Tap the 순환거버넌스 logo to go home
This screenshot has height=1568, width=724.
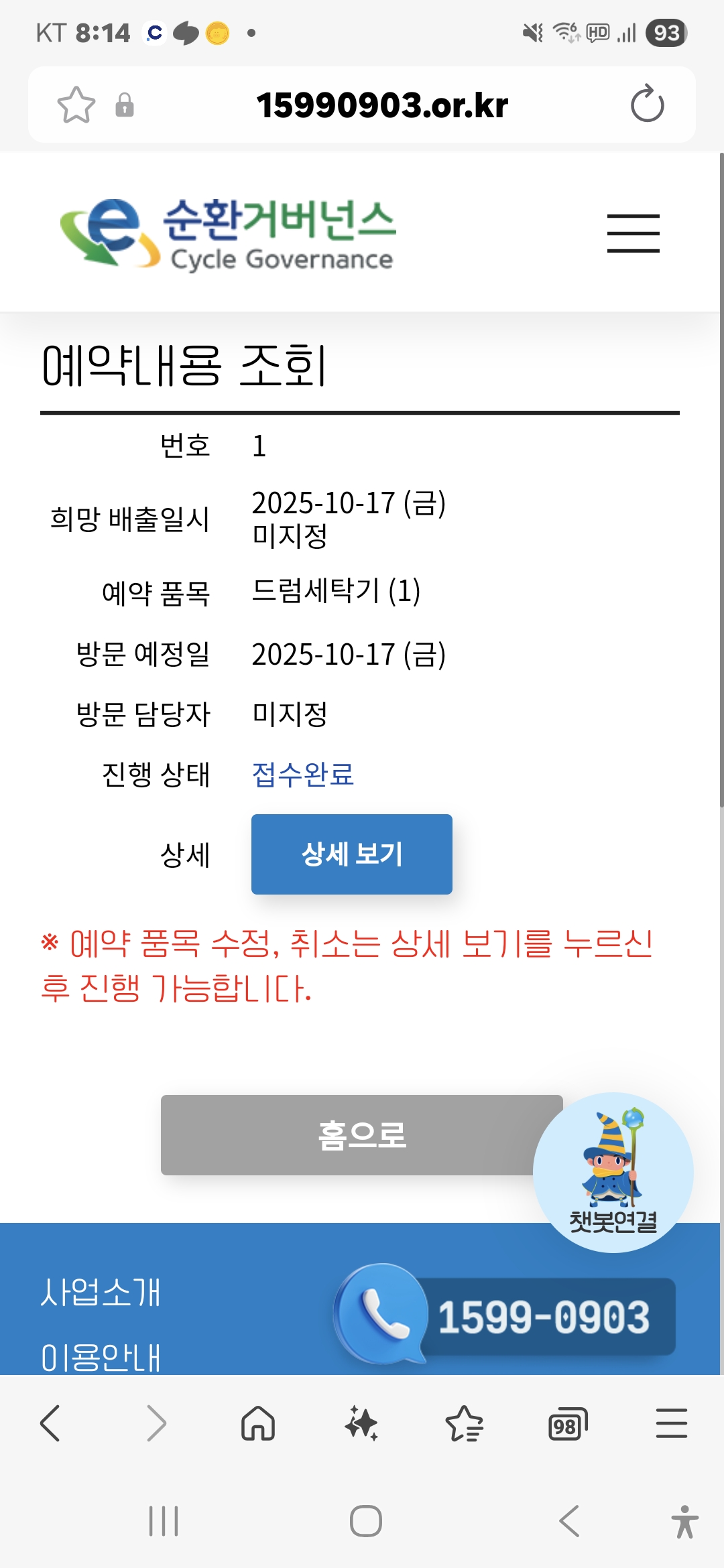[x=228, y=234]
